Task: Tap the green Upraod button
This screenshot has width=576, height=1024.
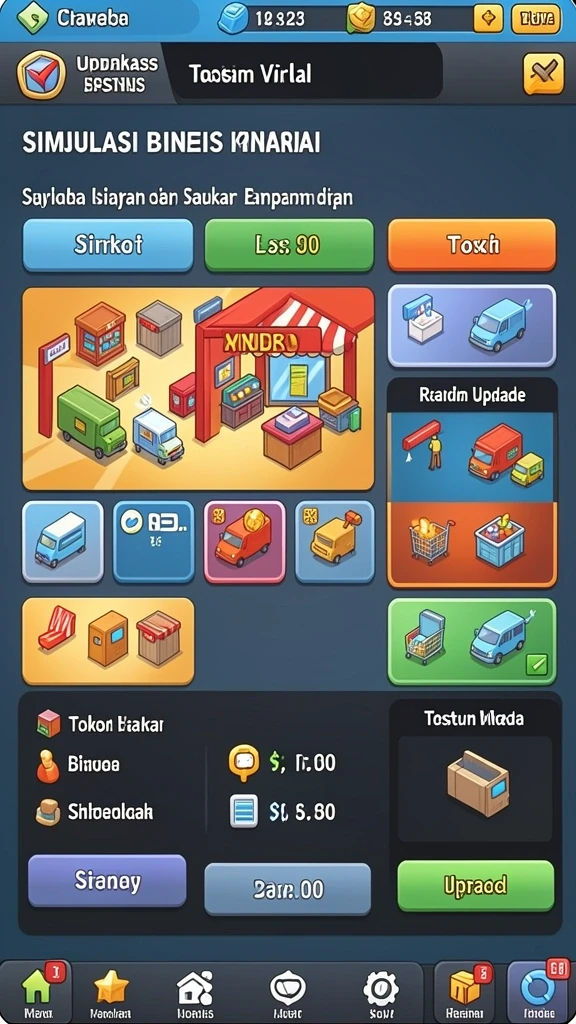Action: pyautogui.click(x=476, y=886)
